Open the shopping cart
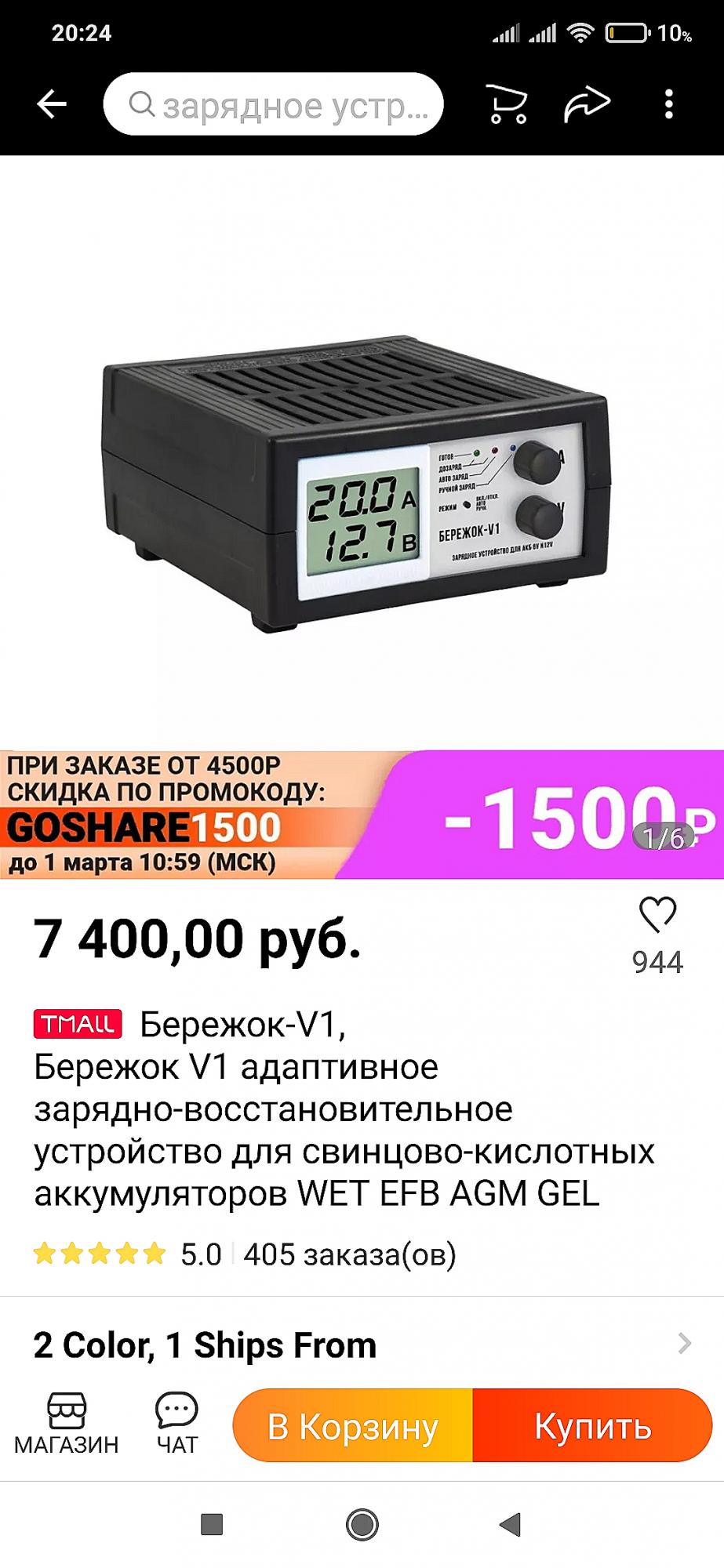Screen dimensions: 724x1568 508,104
